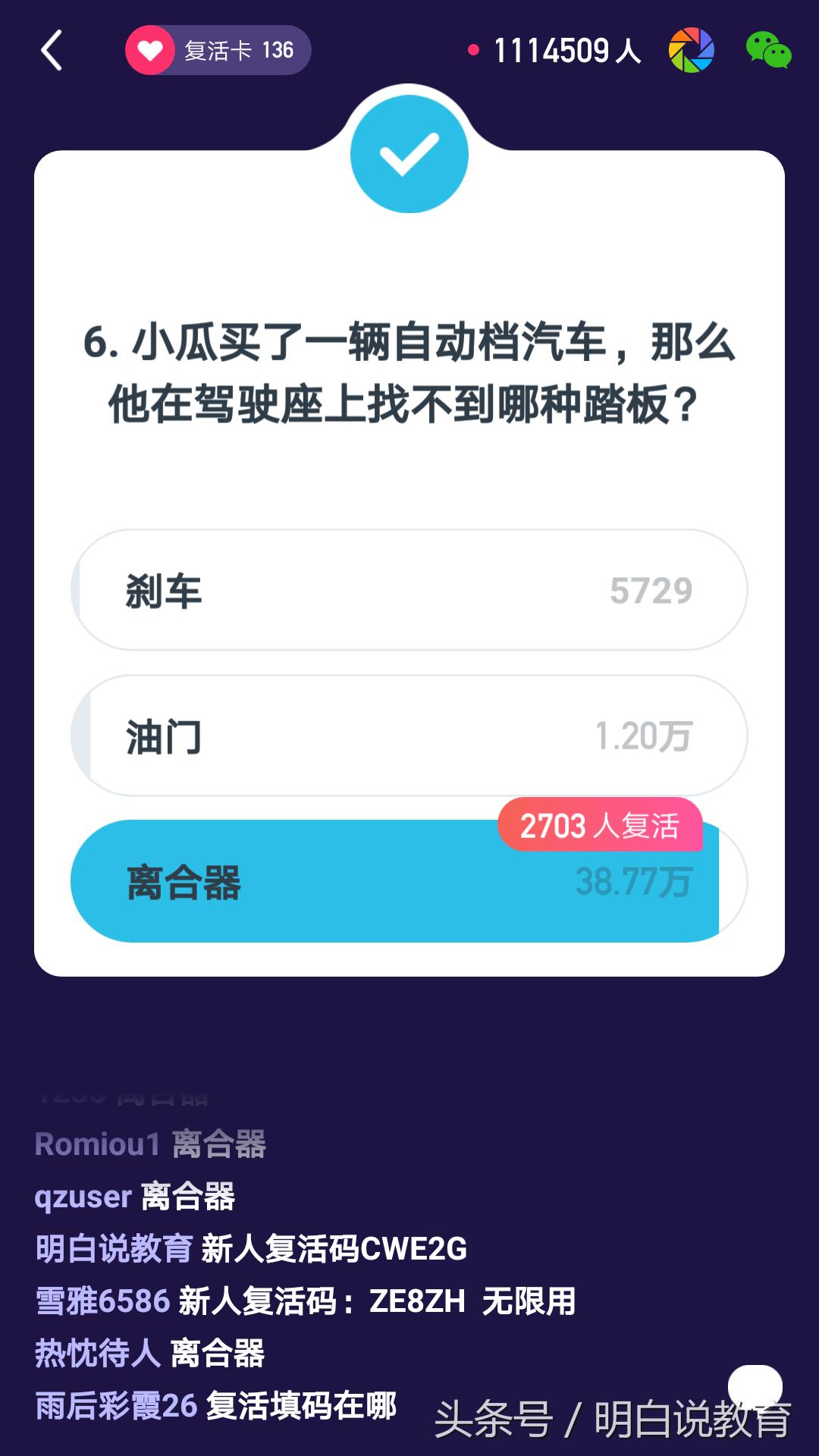Select the answer 刹车
Screen dimensions: 819x1456
point(409,590)
